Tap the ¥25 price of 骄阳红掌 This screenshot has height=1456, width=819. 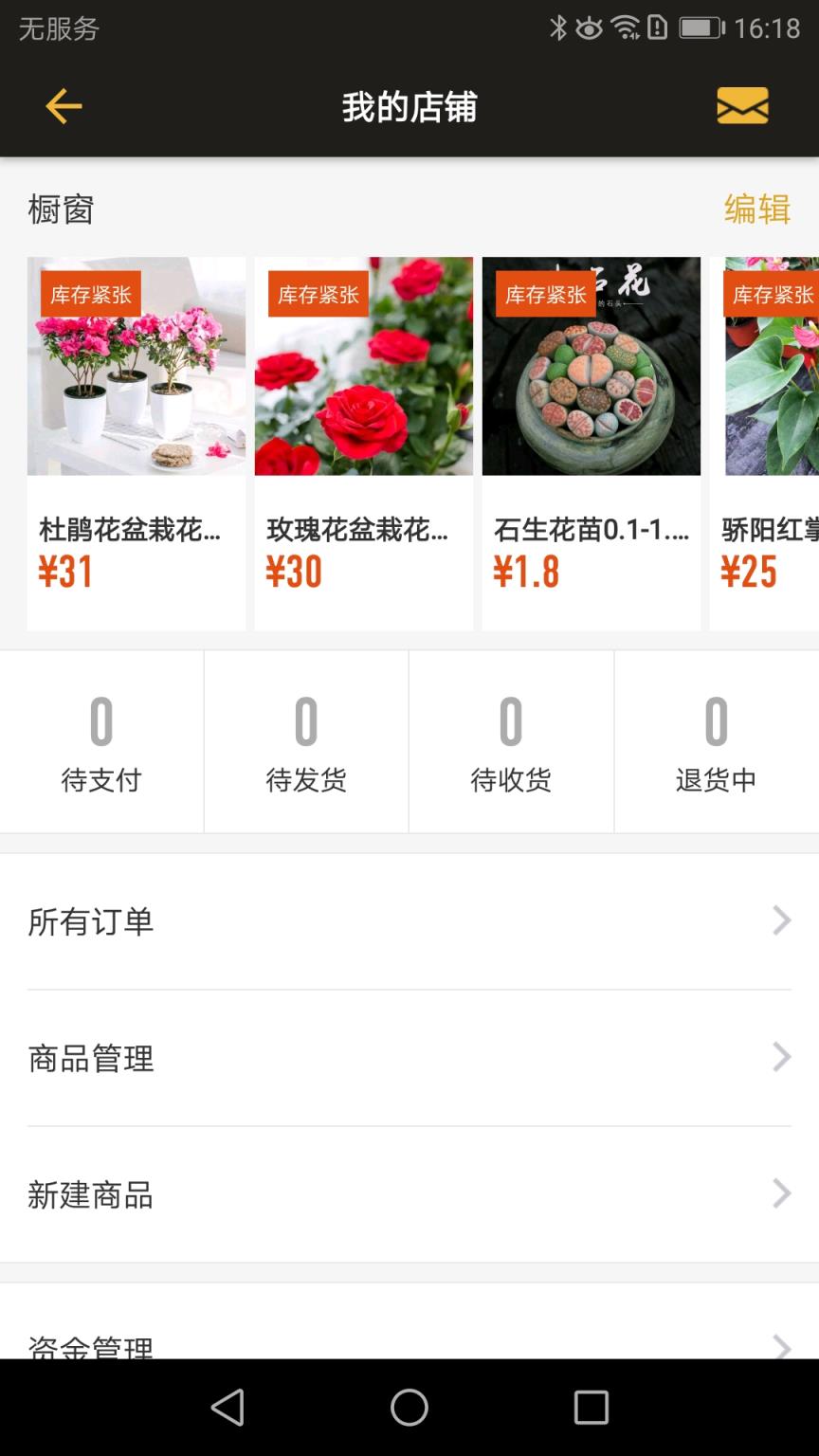click(749, 571)
